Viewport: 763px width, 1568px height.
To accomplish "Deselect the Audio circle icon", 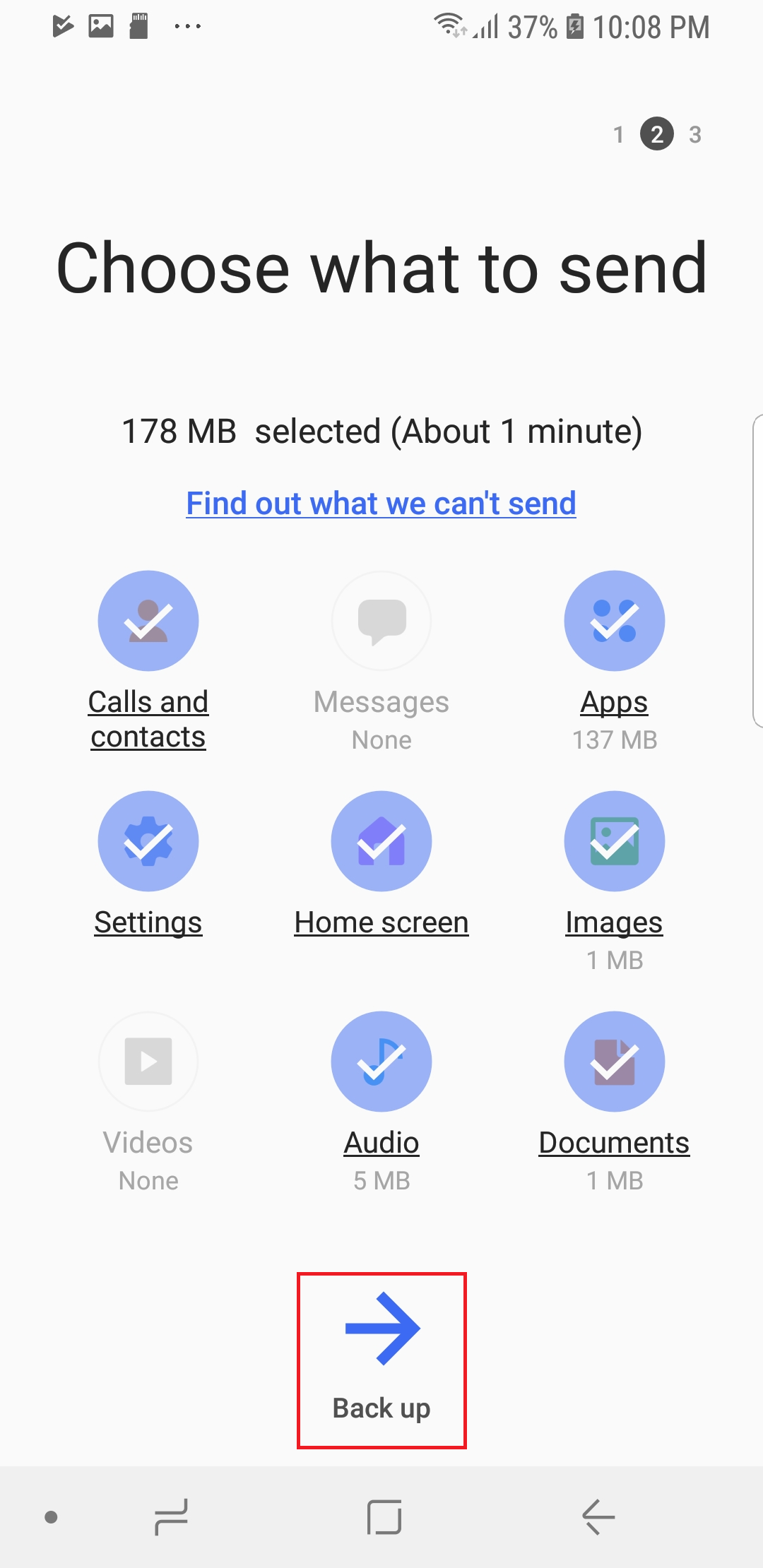I will [381, 1062].
